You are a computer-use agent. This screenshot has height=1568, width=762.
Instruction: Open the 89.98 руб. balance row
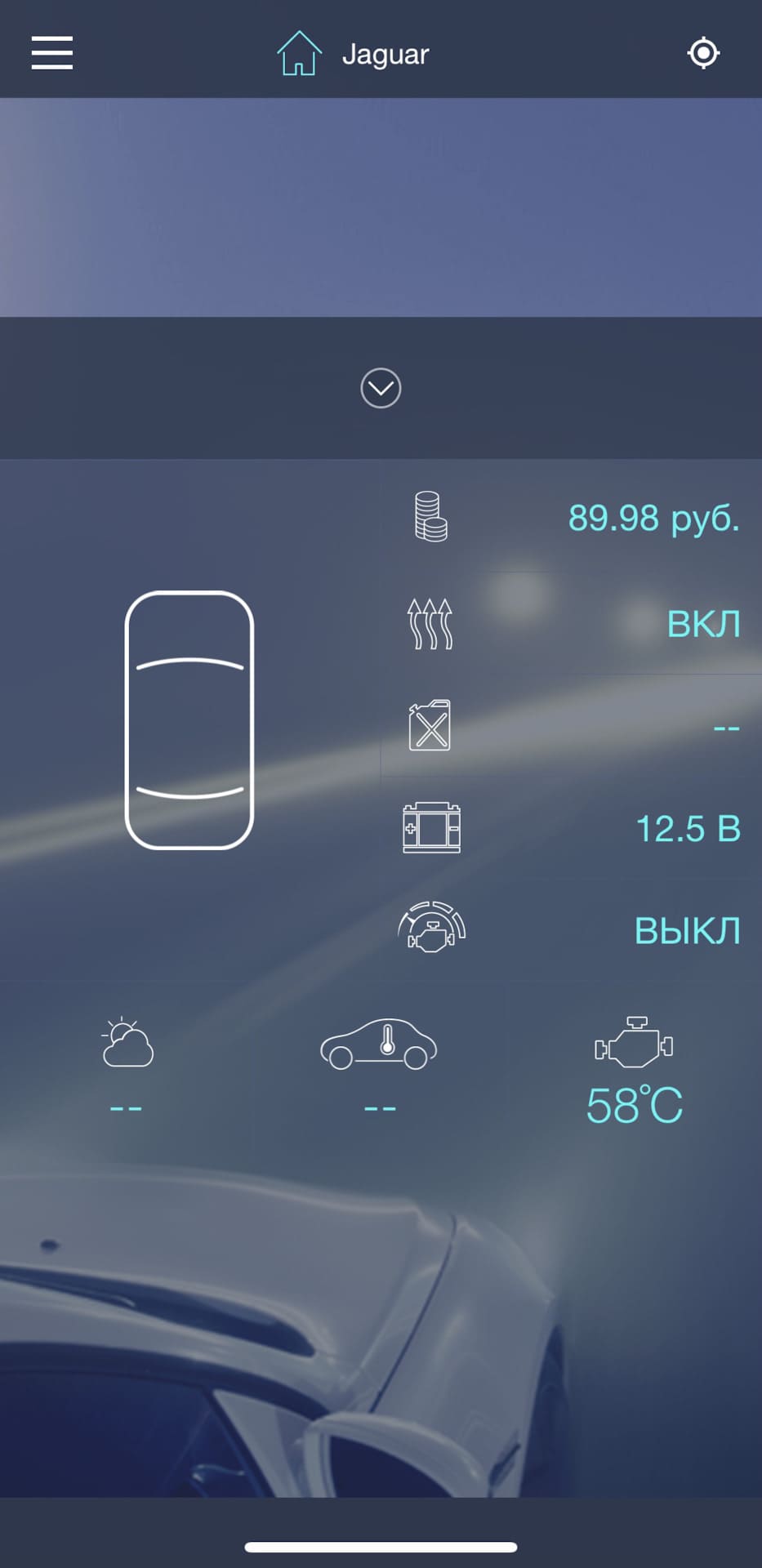click(x=572, y=518)
